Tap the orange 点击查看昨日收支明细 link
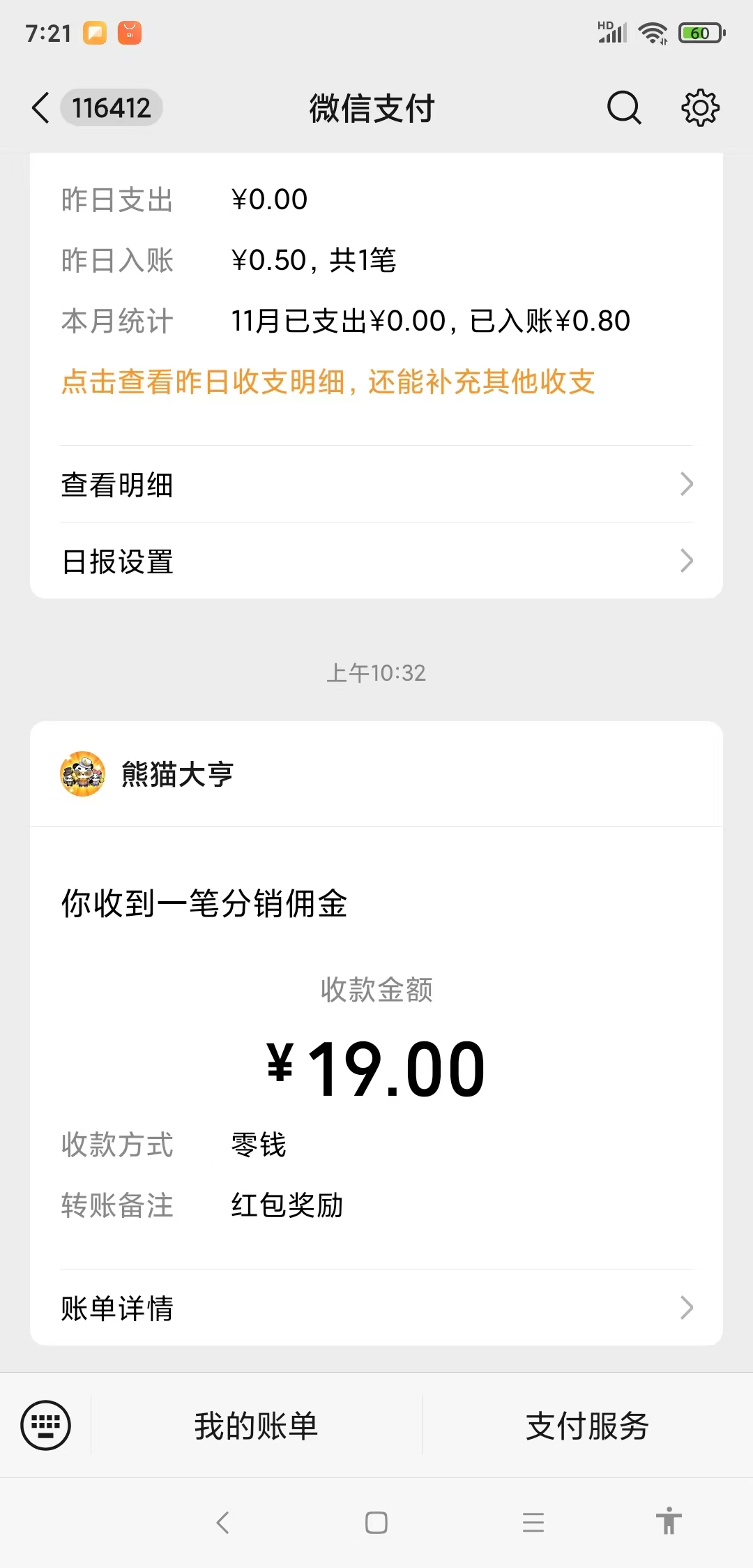 click(328, 382)
